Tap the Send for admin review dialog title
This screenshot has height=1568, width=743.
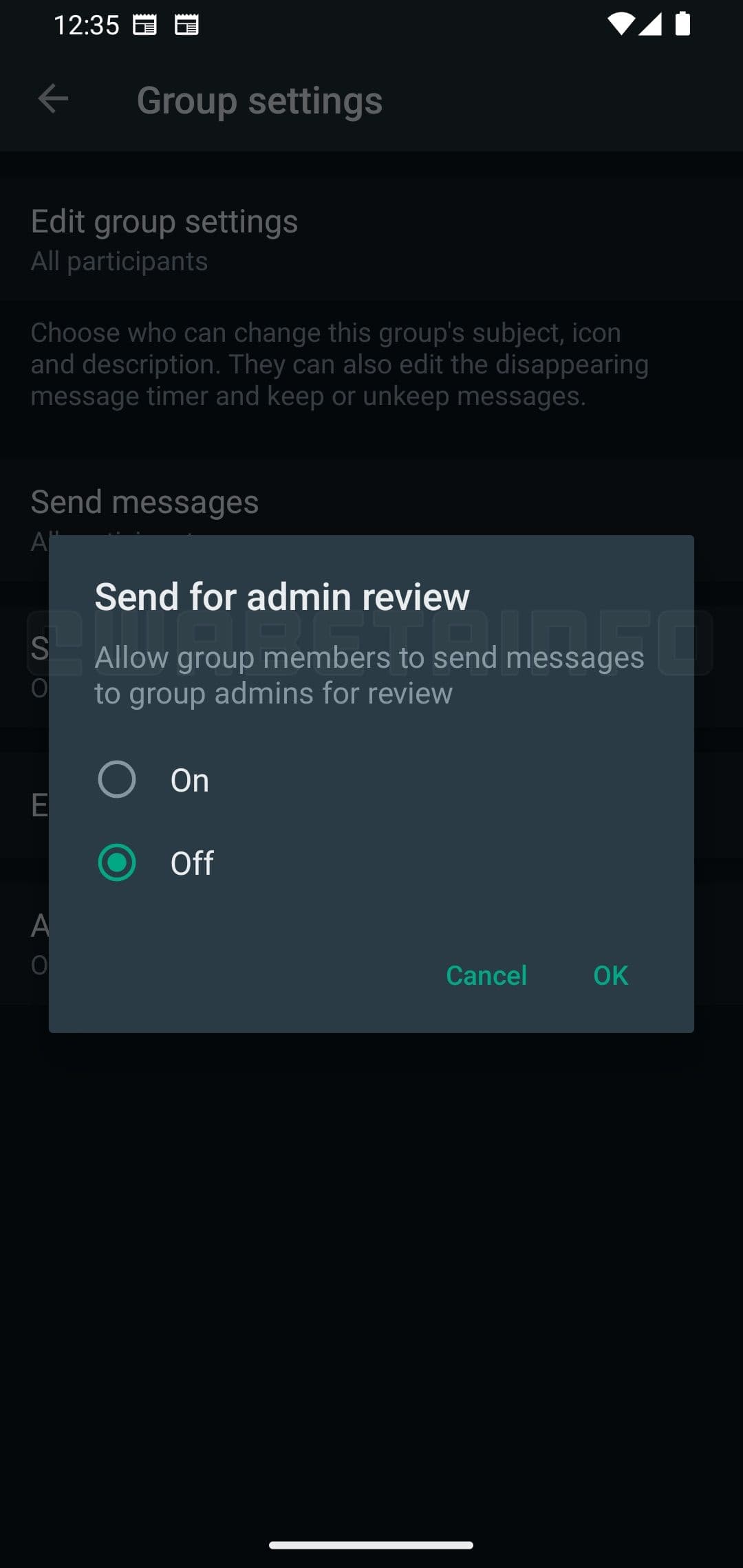coord(281,596)
